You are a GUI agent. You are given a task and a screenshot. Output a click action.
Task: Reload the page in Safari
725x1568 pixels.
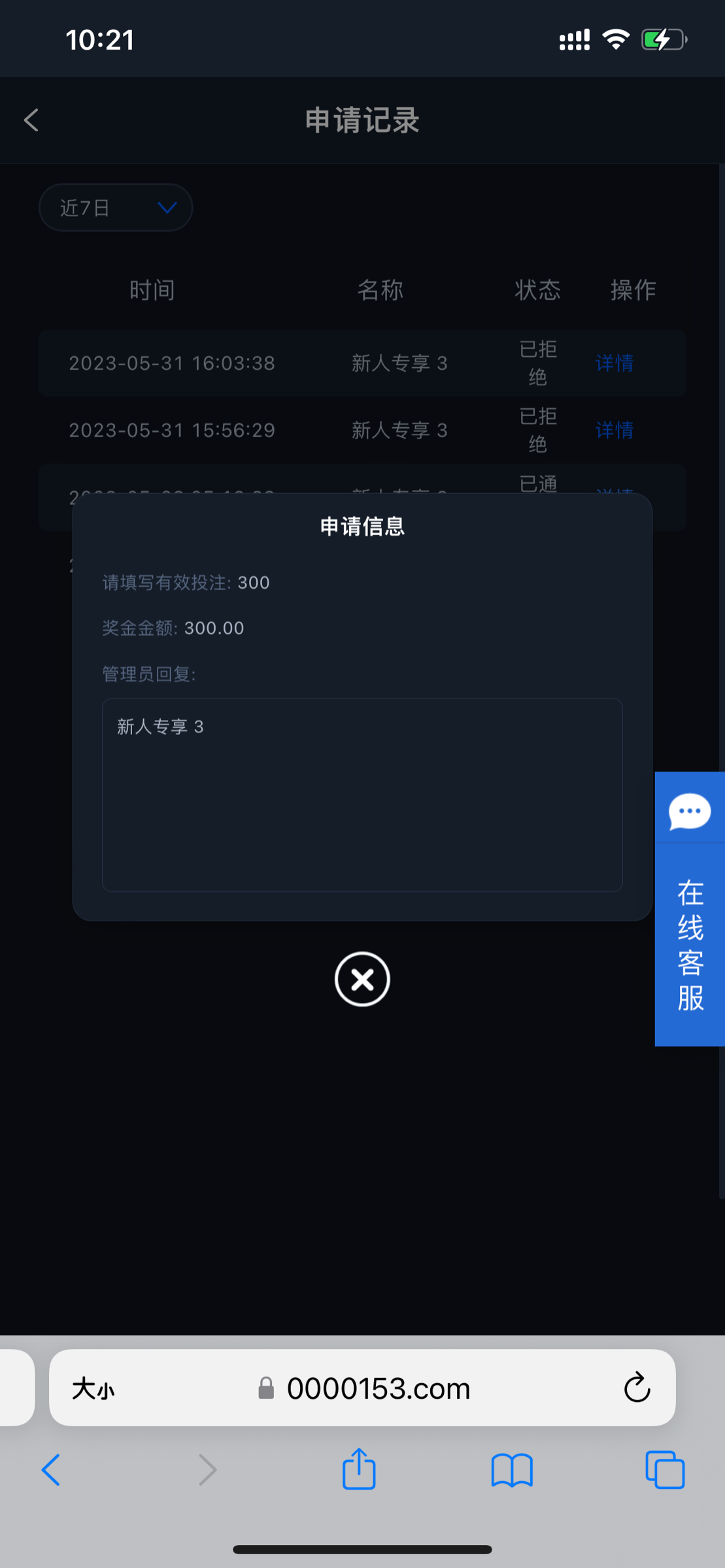[636, 1388]
